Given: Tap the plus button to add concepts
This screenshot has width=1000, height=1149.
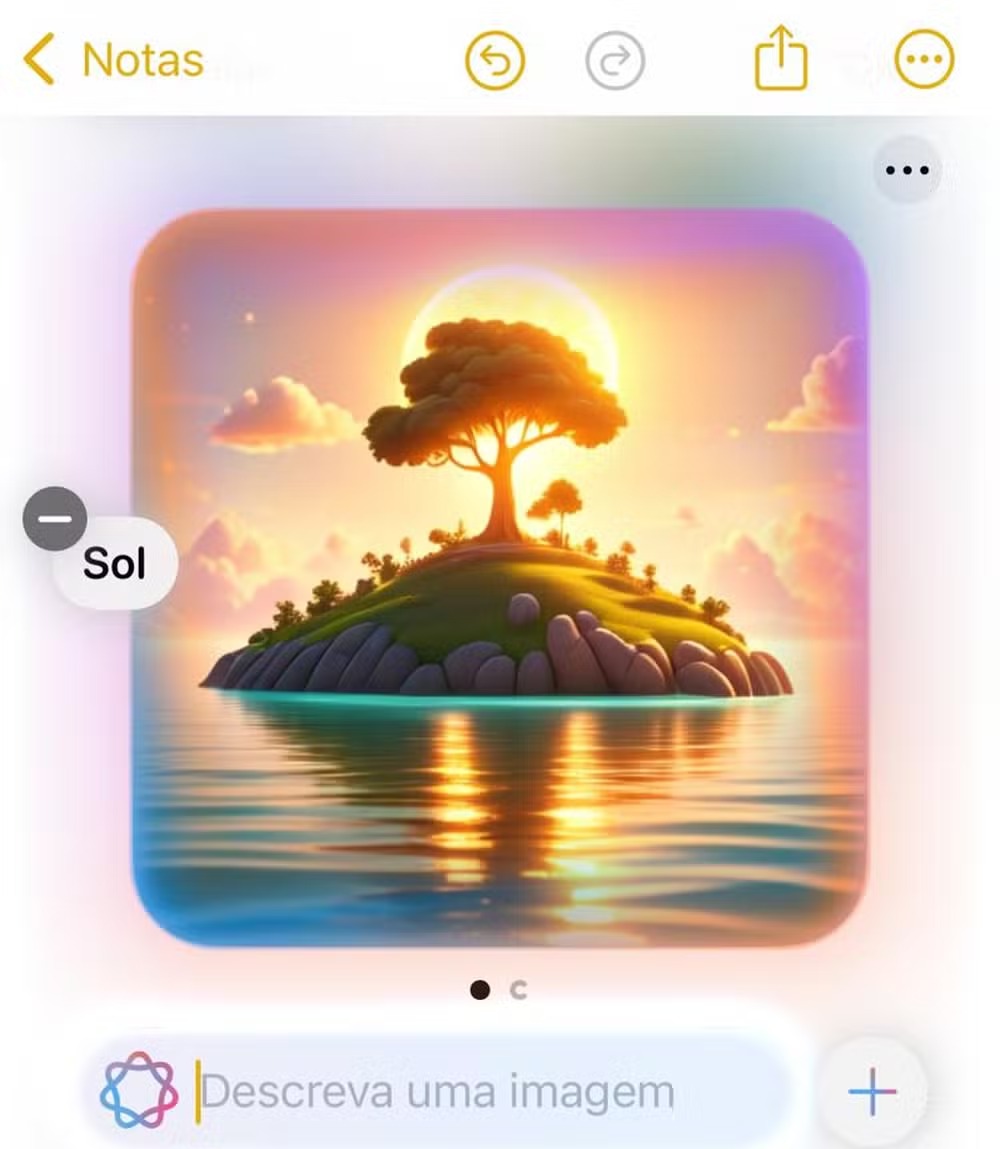Looking at the screenshot, I should 871,1092.
